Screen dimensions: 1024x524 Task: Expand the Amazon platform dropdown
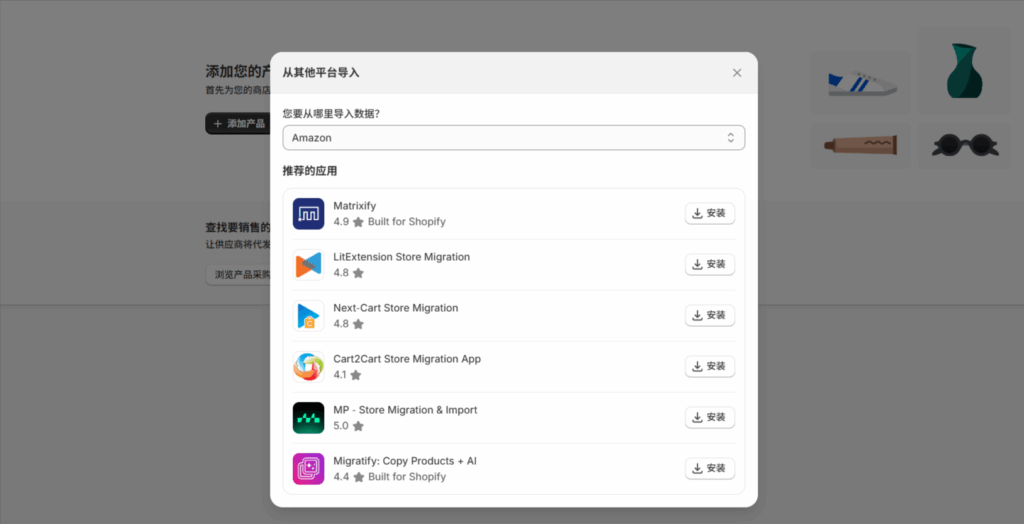pos(513,138)
